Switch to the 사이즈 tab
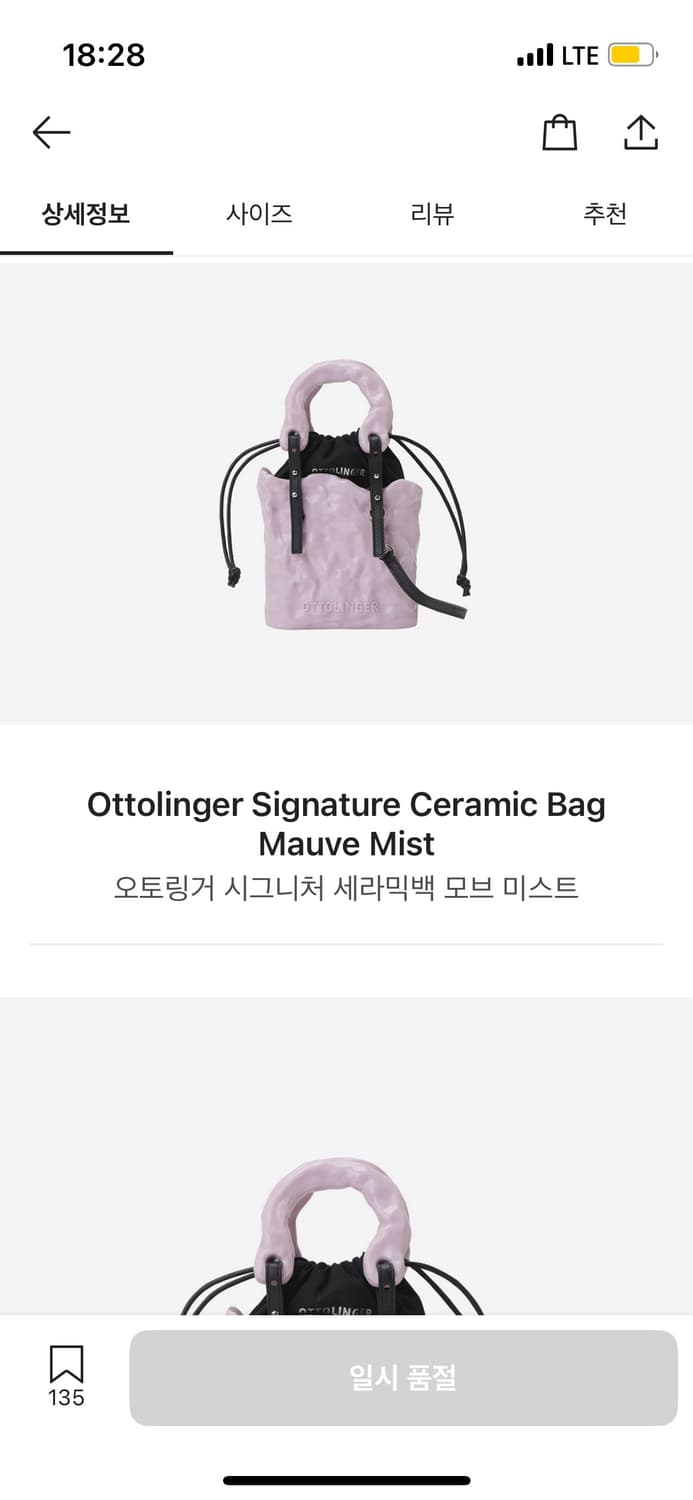This screenshot has width=693, height=1500. 259,214
